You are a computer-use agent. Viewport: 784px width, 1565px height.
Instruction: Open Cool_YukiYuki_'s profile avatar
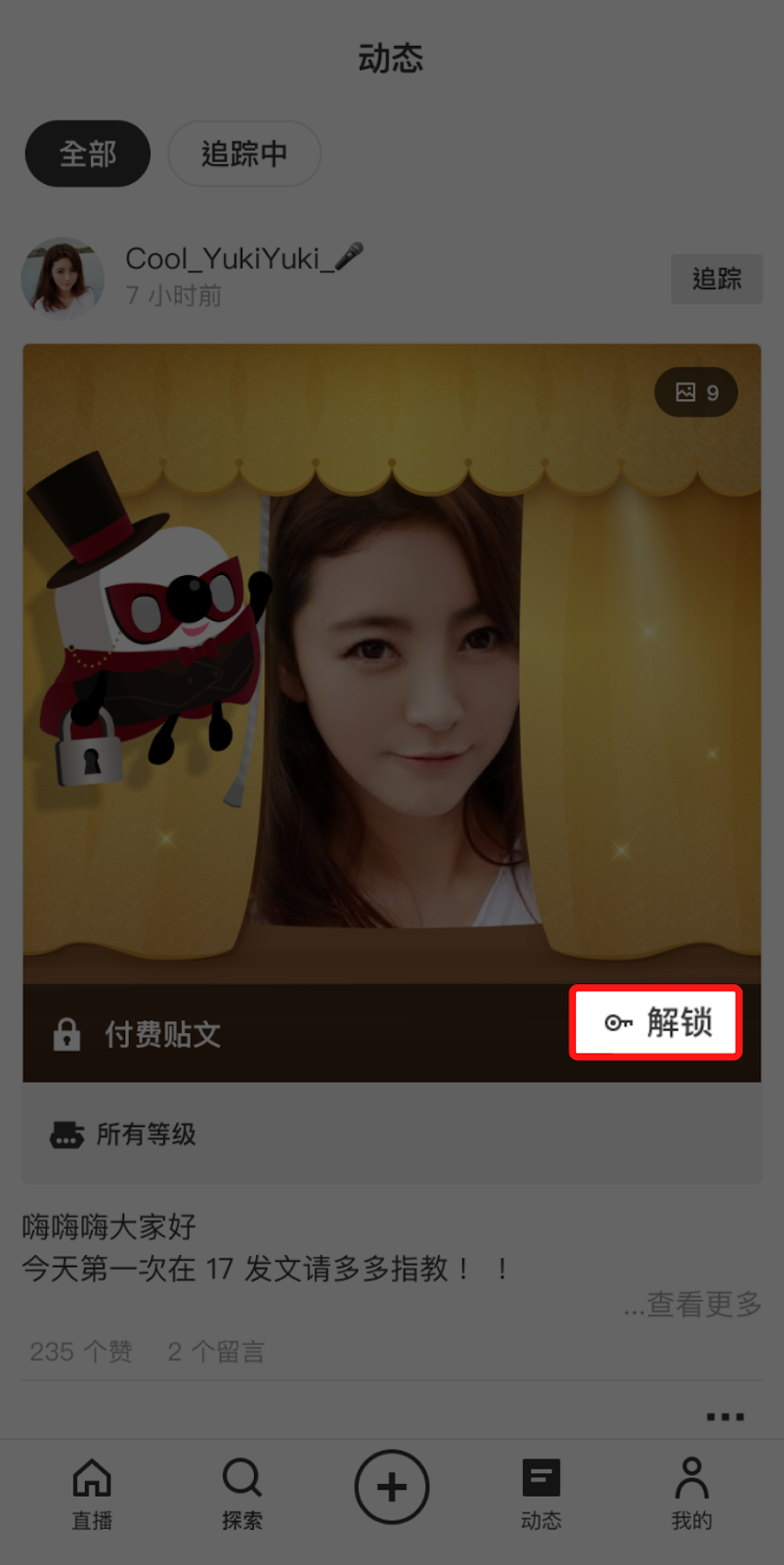(63, 278)
